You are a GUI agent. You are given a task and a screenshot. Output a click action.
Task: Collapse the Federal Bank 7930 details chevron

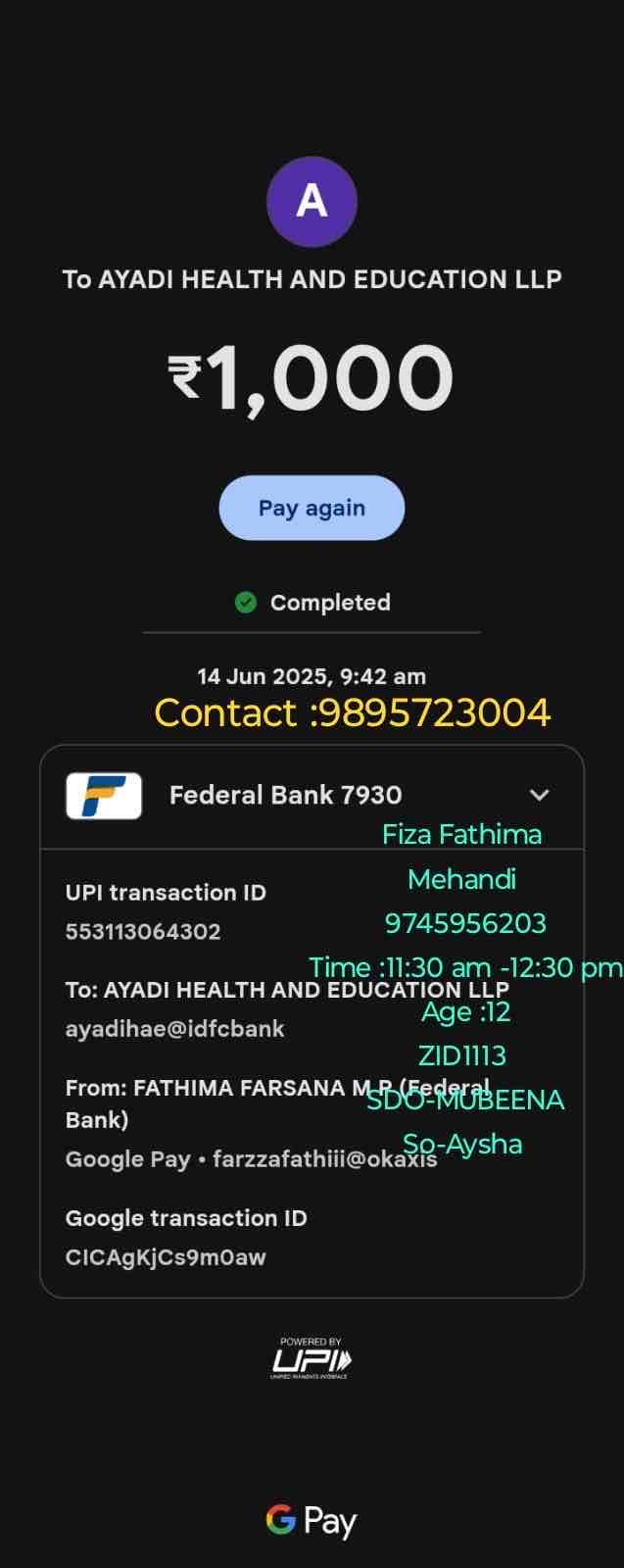point(539,795)
